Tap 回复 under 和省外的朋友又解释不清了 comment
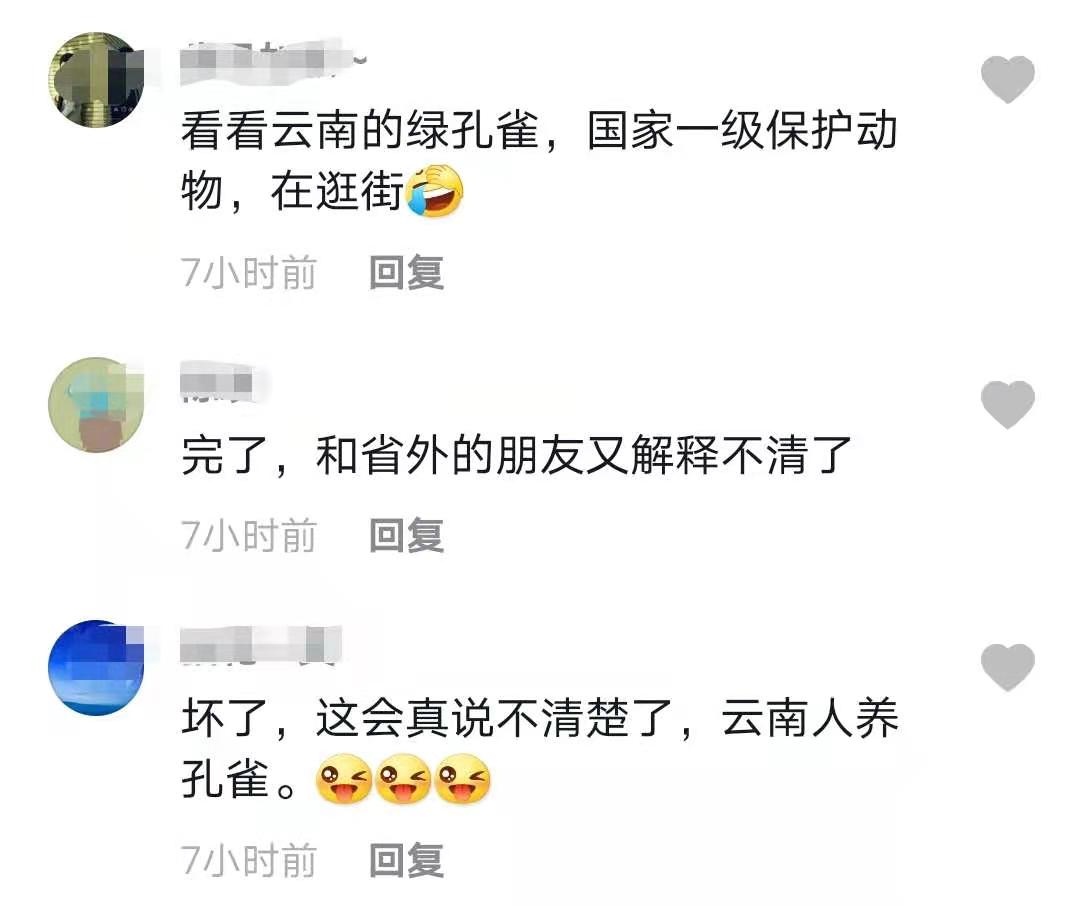This screenshot has height=906, width=1080. 406,536
